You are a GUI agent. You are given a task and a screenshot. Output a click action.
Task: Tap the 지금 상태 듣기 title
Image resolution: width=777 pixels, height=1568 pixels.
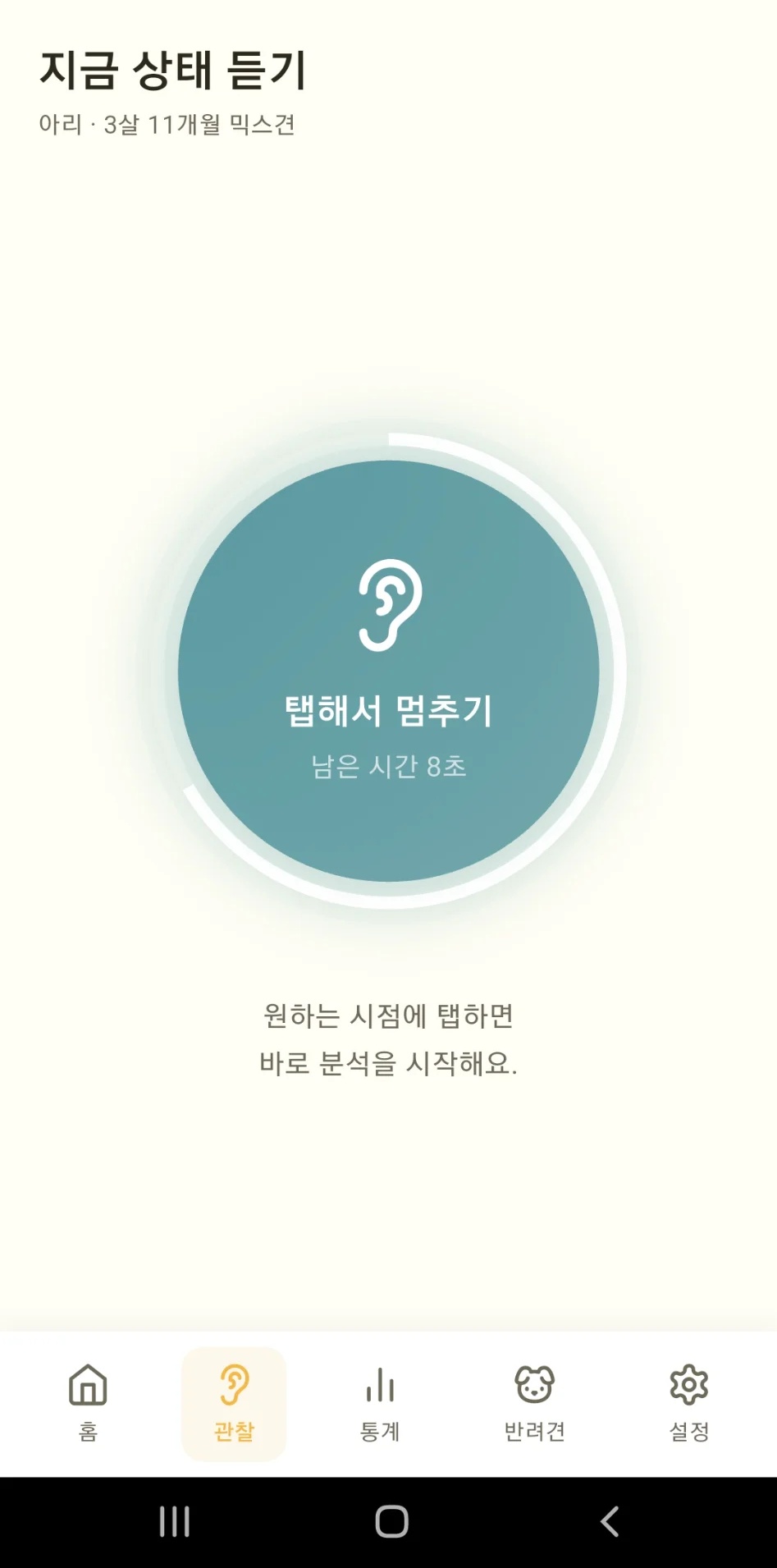click(174, 71)
